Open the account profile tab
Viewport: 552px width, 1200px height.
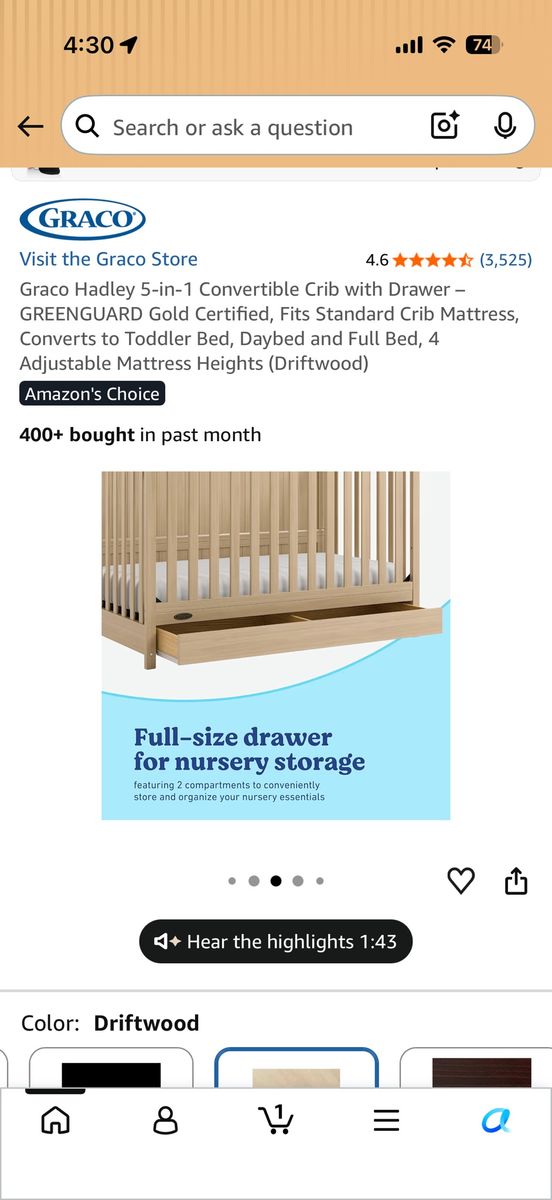pos(165,1120)
